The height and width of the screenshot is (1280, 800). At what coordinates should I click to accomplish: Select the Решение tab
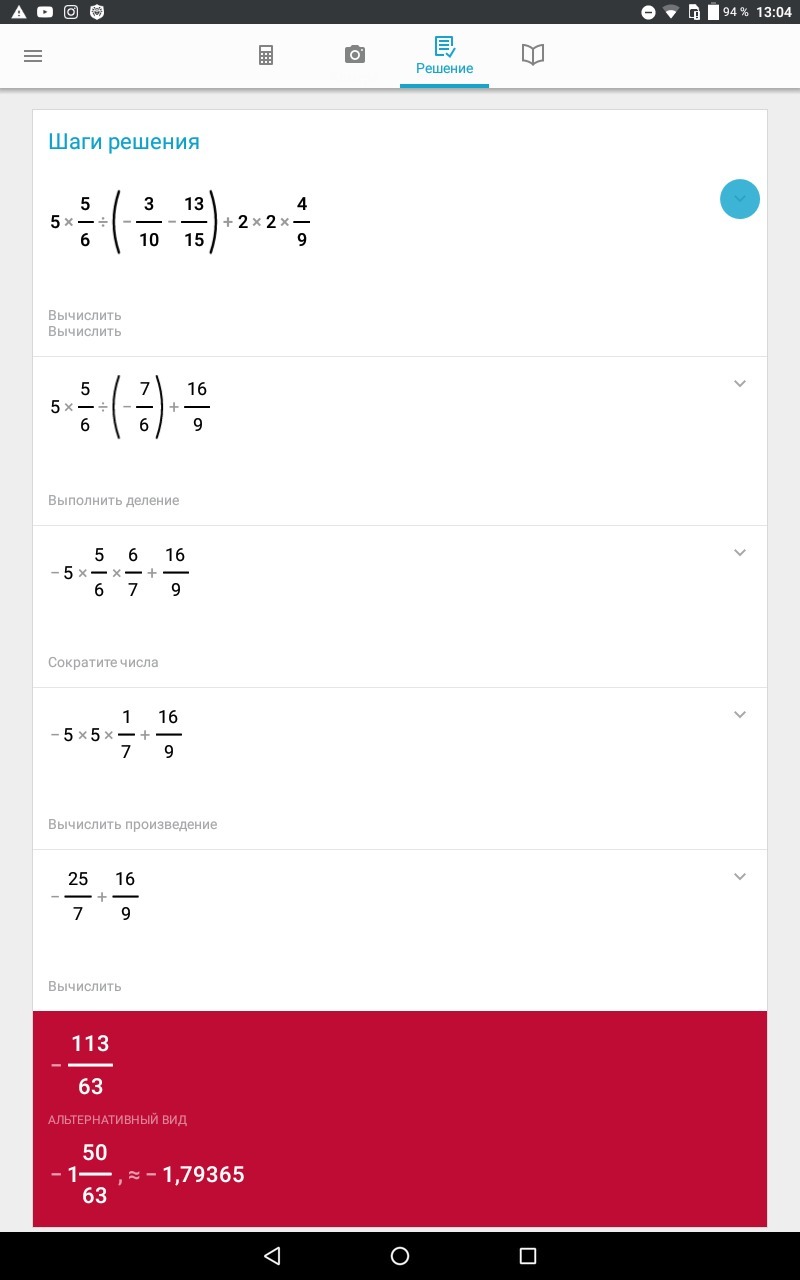tap(444, 56)
